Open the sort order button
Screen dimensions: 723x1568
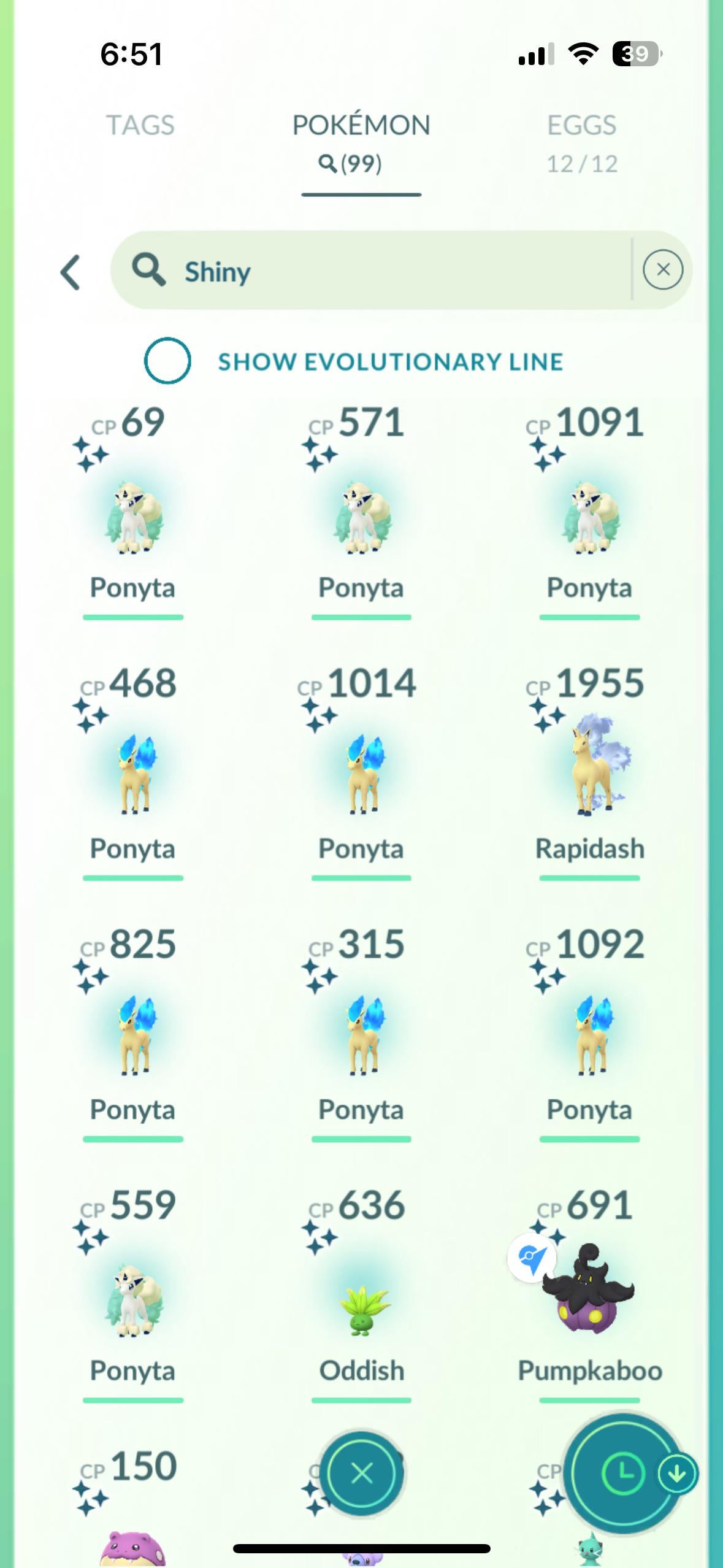point(622,1472)
